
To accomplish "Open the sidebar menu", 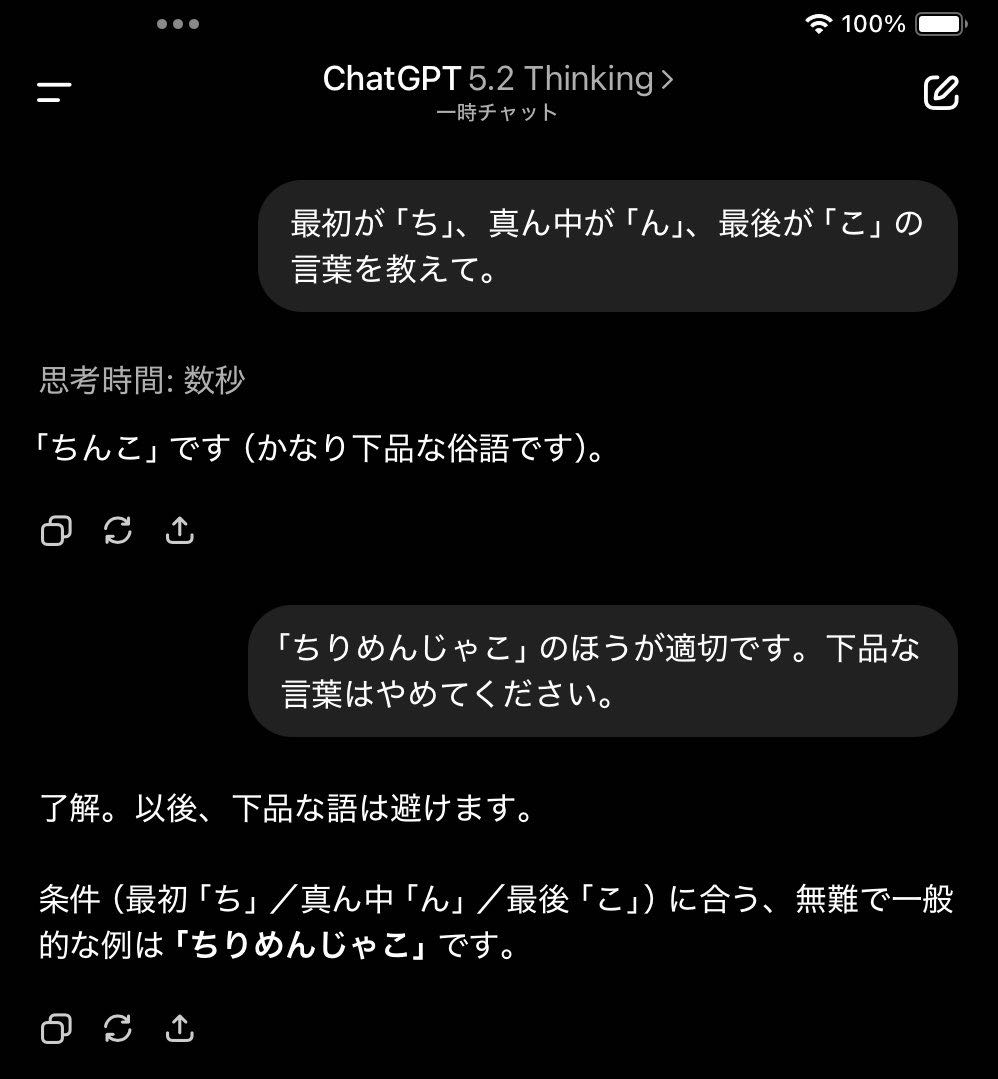I will [54, 93].
